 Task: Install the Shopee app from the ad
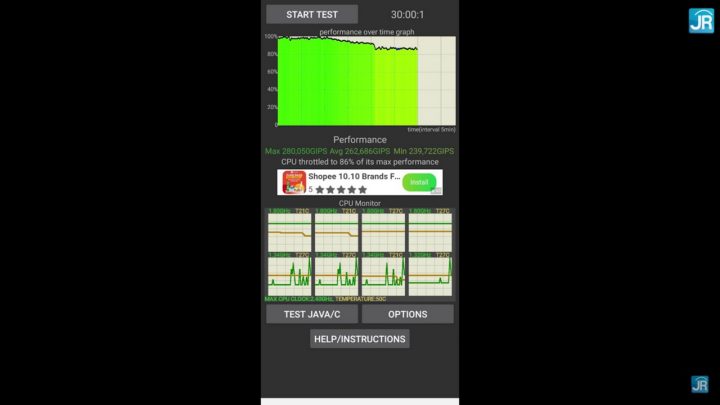coord(419,182)
